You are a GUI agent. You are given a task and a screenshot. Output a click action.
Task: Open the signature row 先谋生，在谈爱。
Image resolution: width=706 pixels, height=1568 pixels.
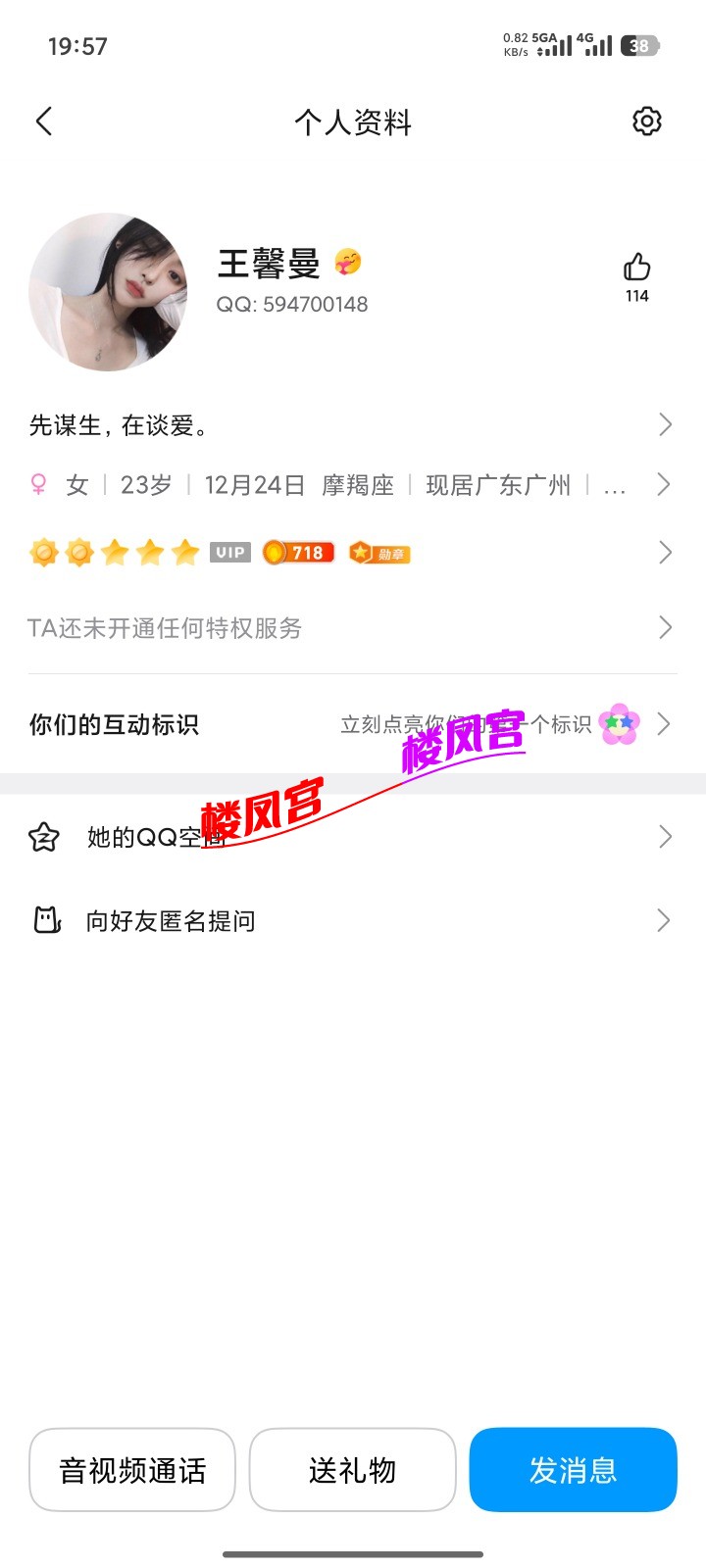(353, 425)
